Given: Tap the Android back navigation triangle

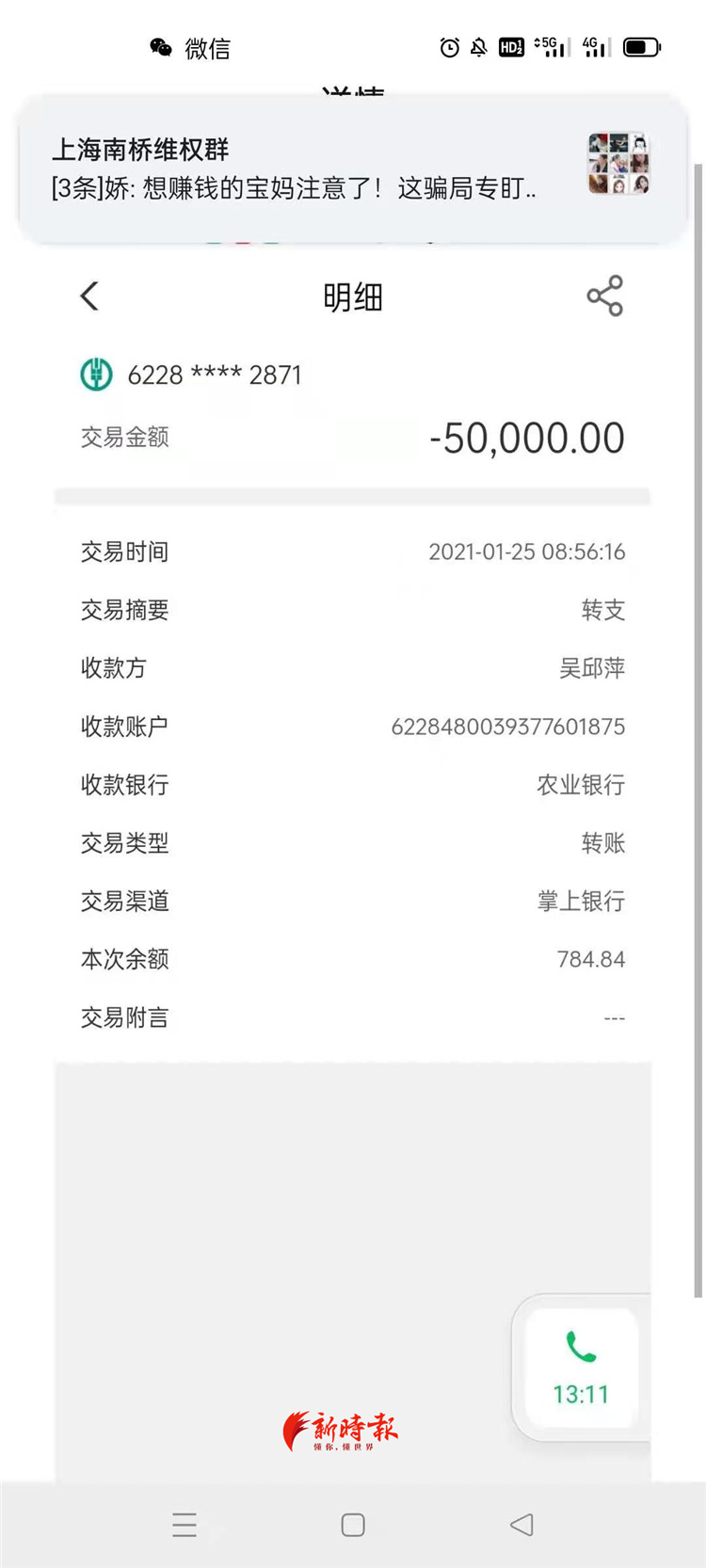Looking at the screenshot, I should [521, 1526].
